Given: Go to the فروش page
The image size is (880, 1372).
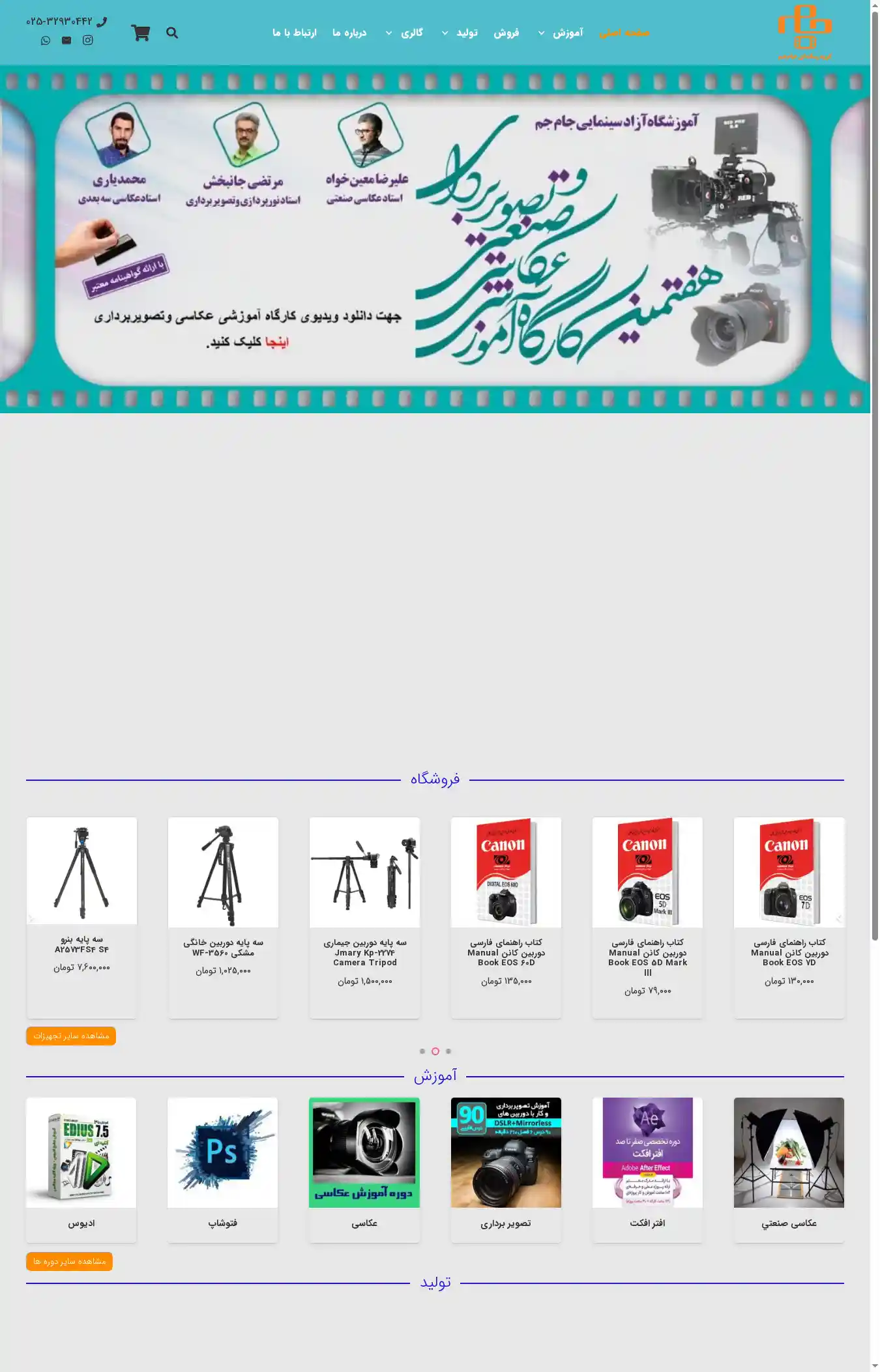Looking at the screenshot, I should [506, 33].
